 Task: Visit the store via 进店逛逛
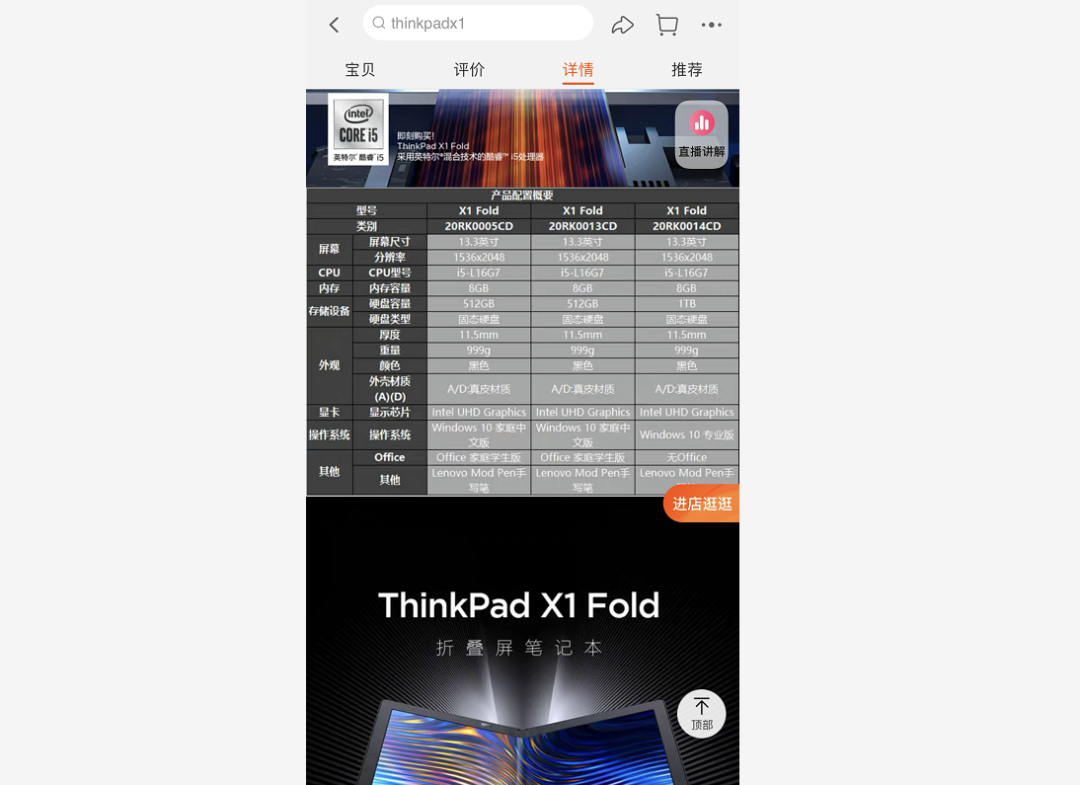[702, 504]
